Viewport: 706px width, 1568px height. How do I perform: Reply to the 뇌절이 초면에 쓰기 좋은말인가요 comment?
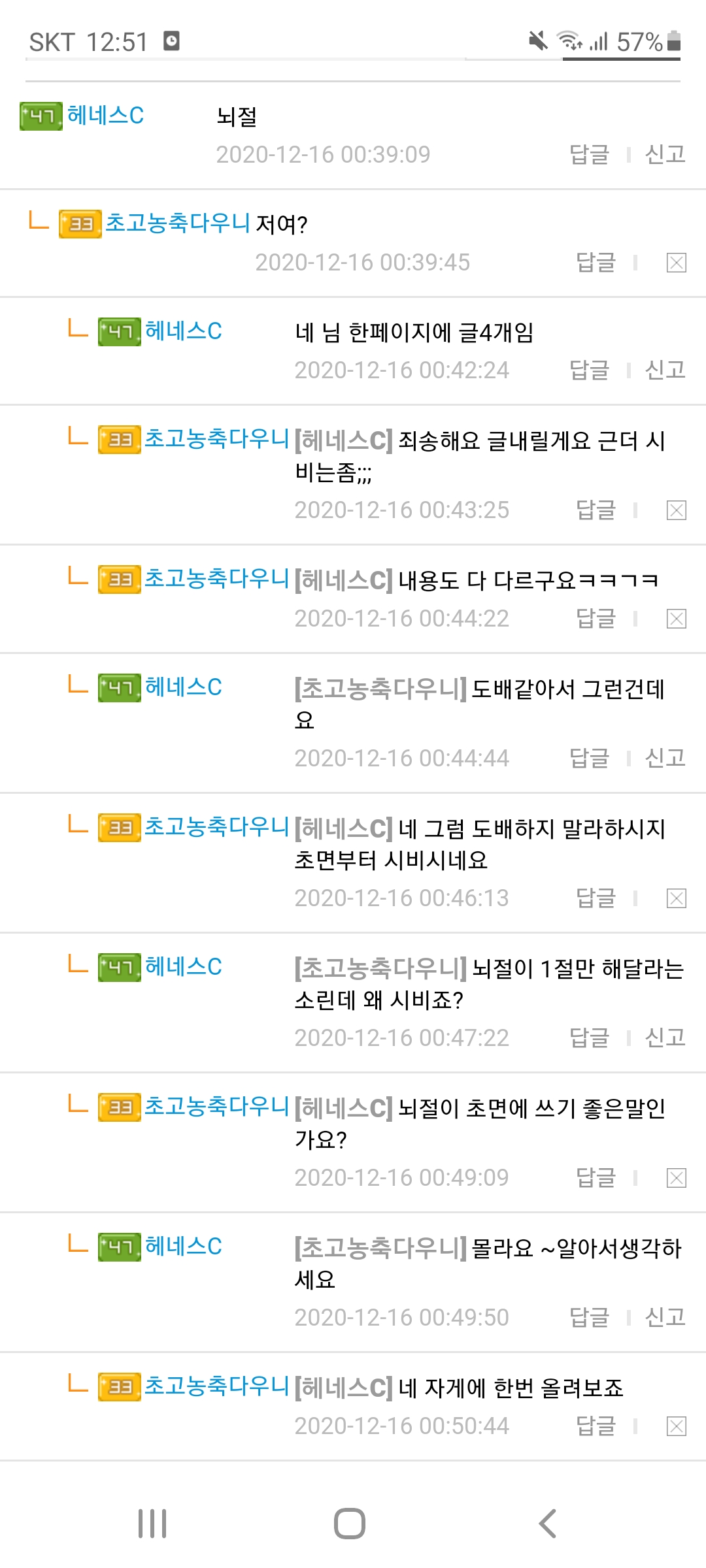(596, 1178)
